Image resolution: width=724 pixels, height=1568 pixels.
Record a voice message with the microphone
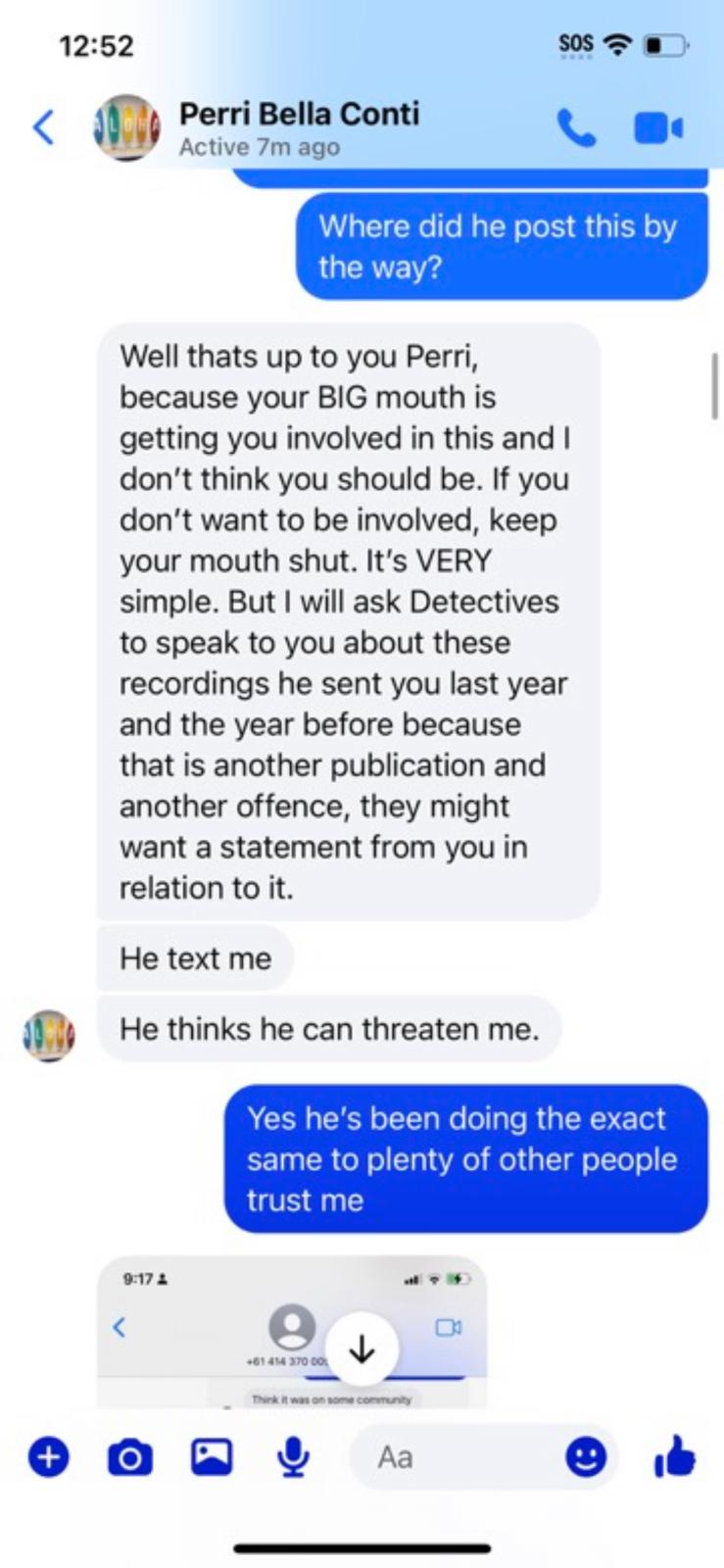coord(293,1457)
